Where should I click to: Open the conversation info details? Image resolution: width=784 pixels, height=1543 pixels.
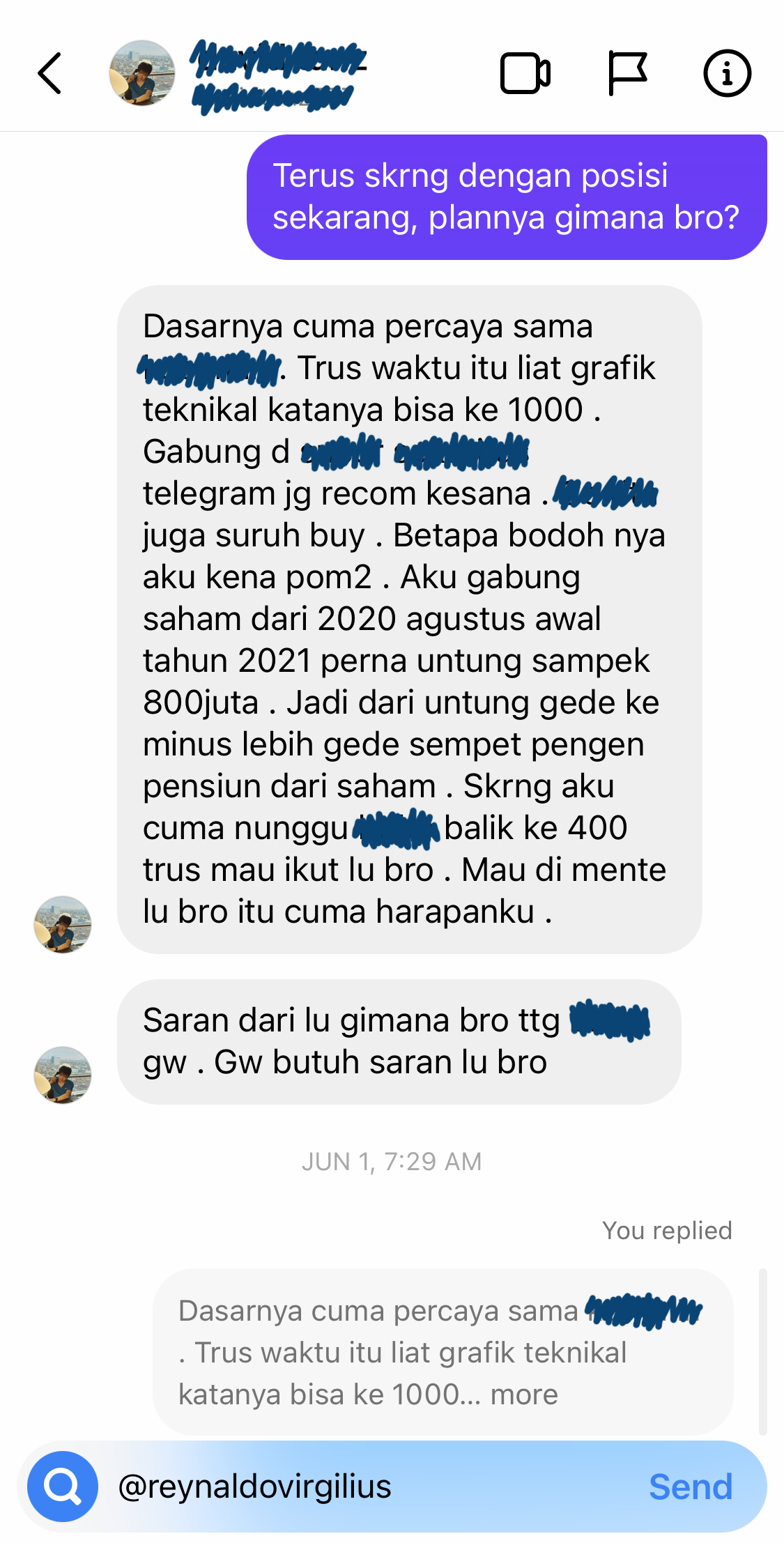727,73
